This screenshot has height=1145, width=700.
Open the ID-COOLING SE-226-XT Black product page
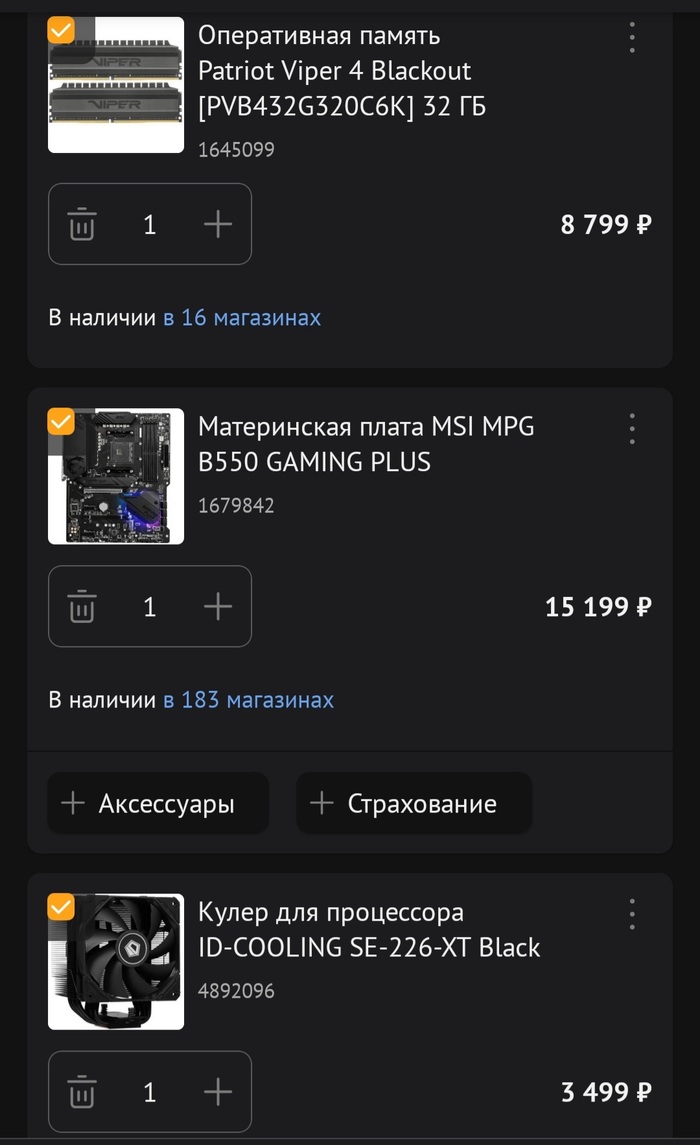point(368,930)
